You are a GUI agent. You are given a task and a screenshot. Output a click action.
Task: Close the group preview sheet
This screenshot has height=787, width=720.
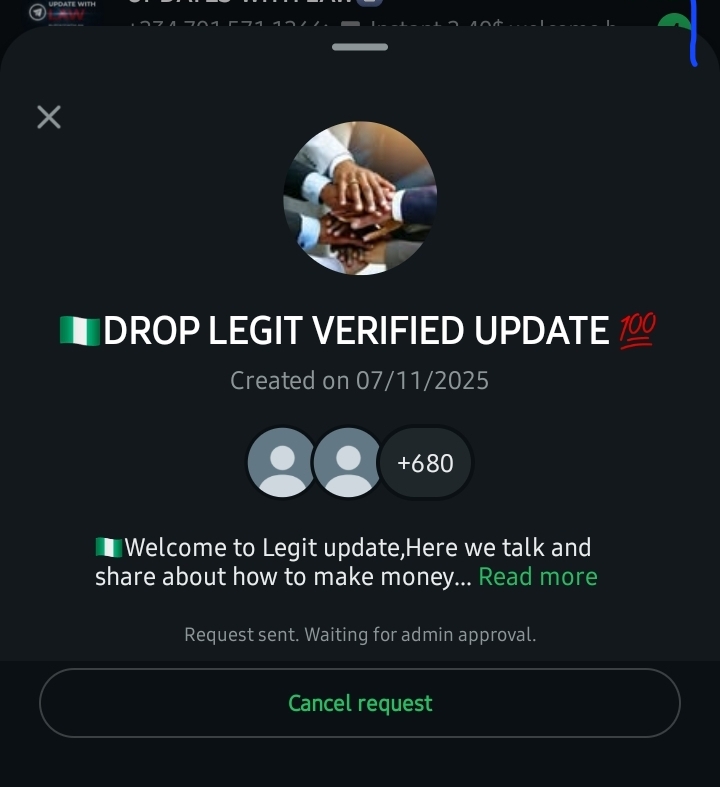49,117
